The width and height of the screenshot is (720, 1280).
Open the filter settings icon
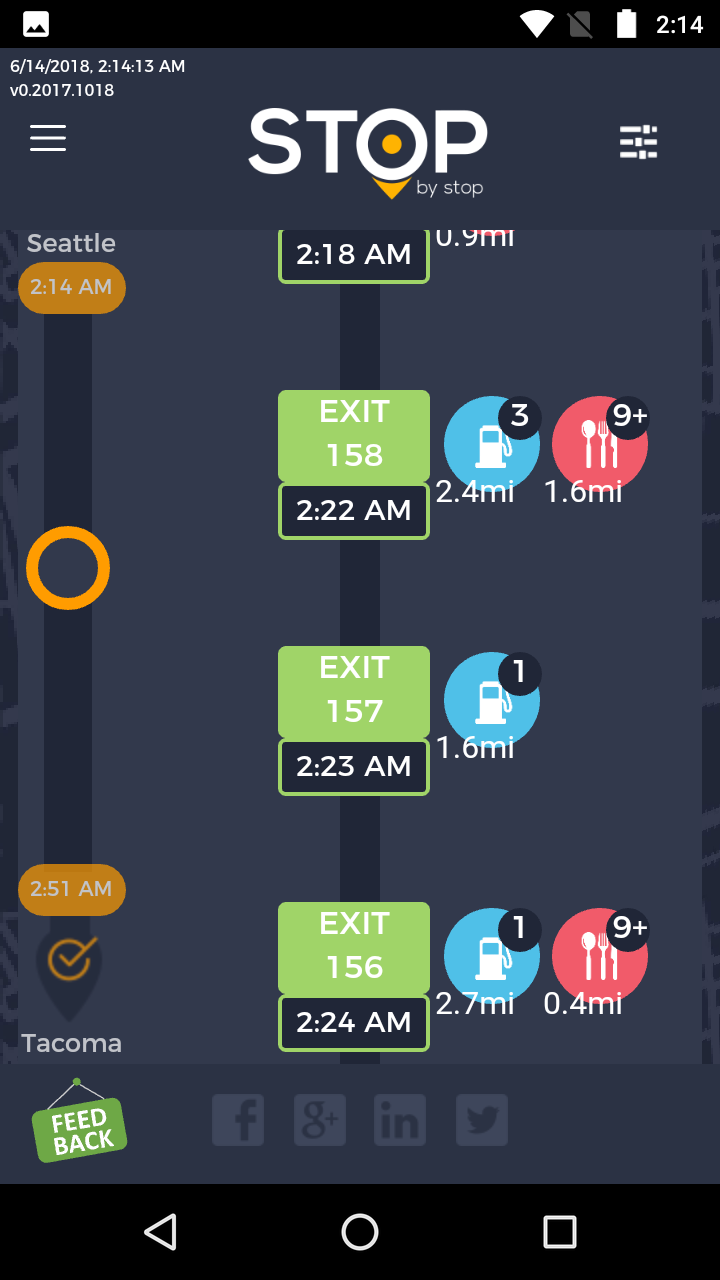(638, 142)
